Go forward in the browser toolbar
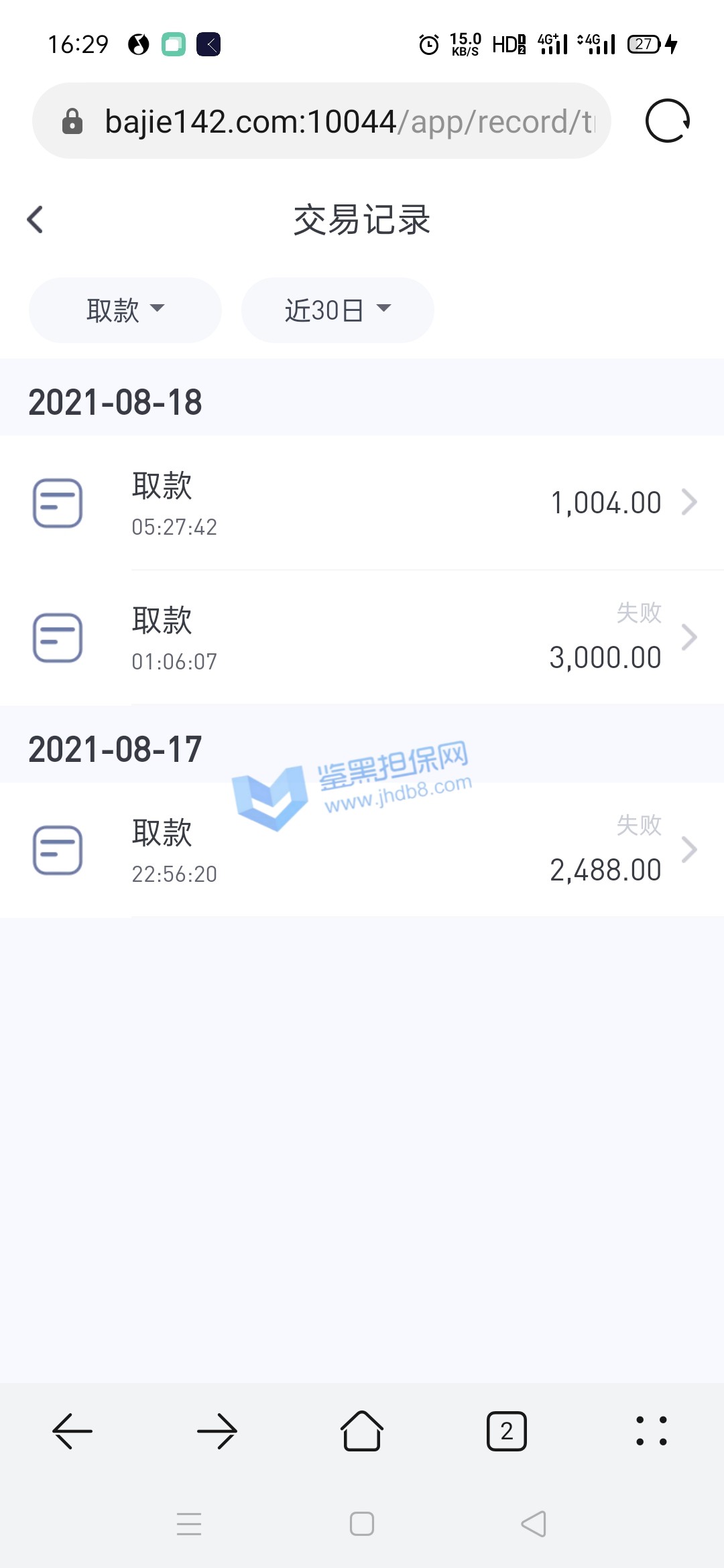The height and width of the screenshot is (1568, 724). 217,1431
